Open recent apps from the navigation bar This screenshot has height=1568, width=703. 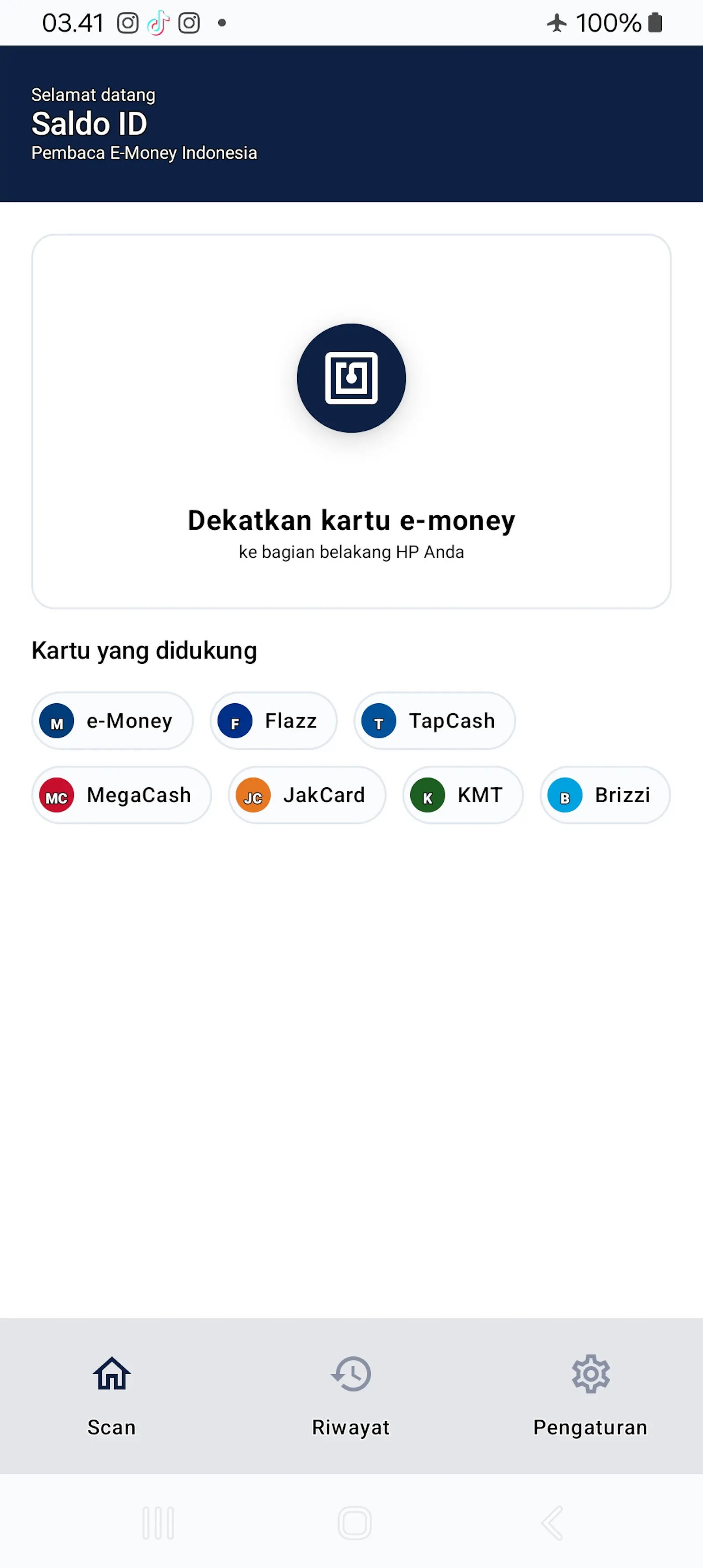[x=158, y=1523]
